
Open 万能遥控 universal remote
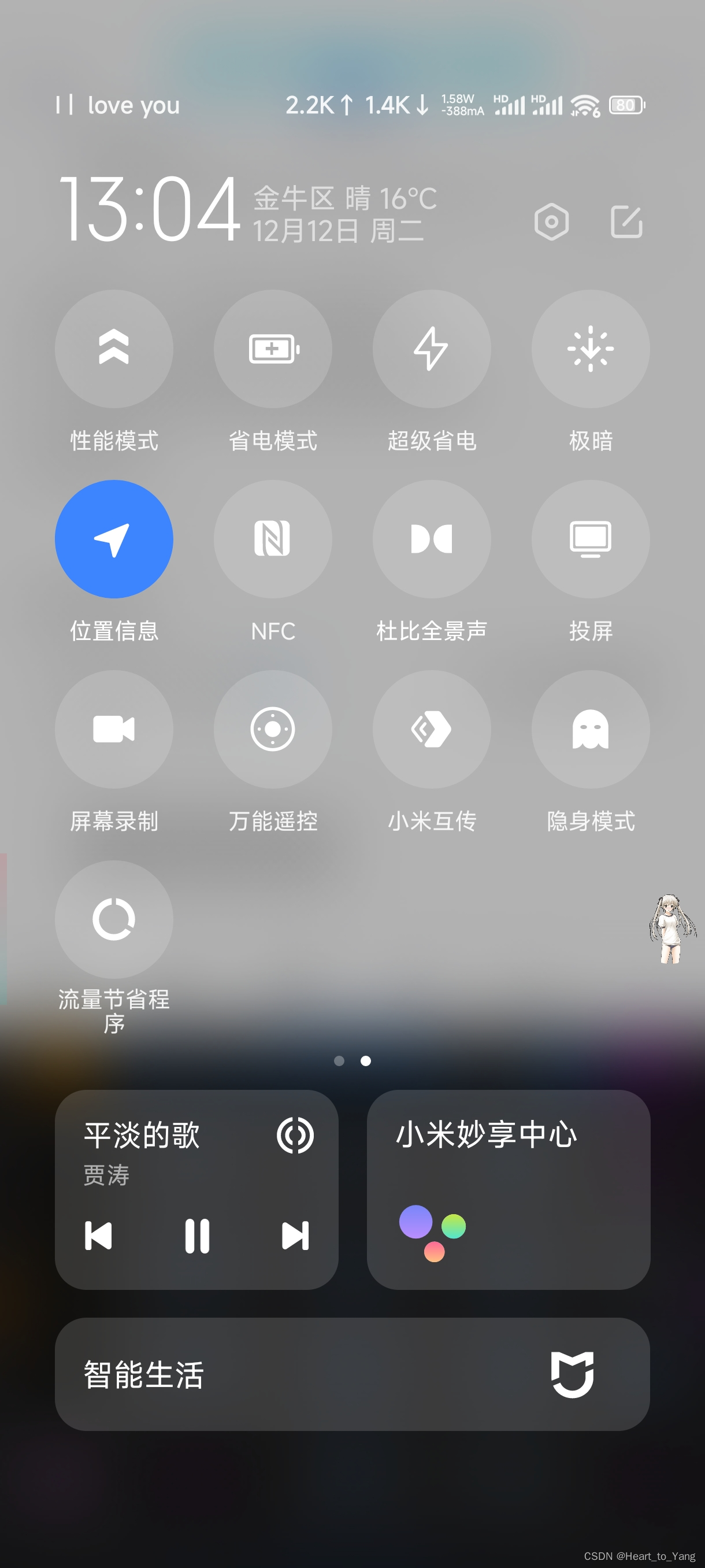(273, 729)
